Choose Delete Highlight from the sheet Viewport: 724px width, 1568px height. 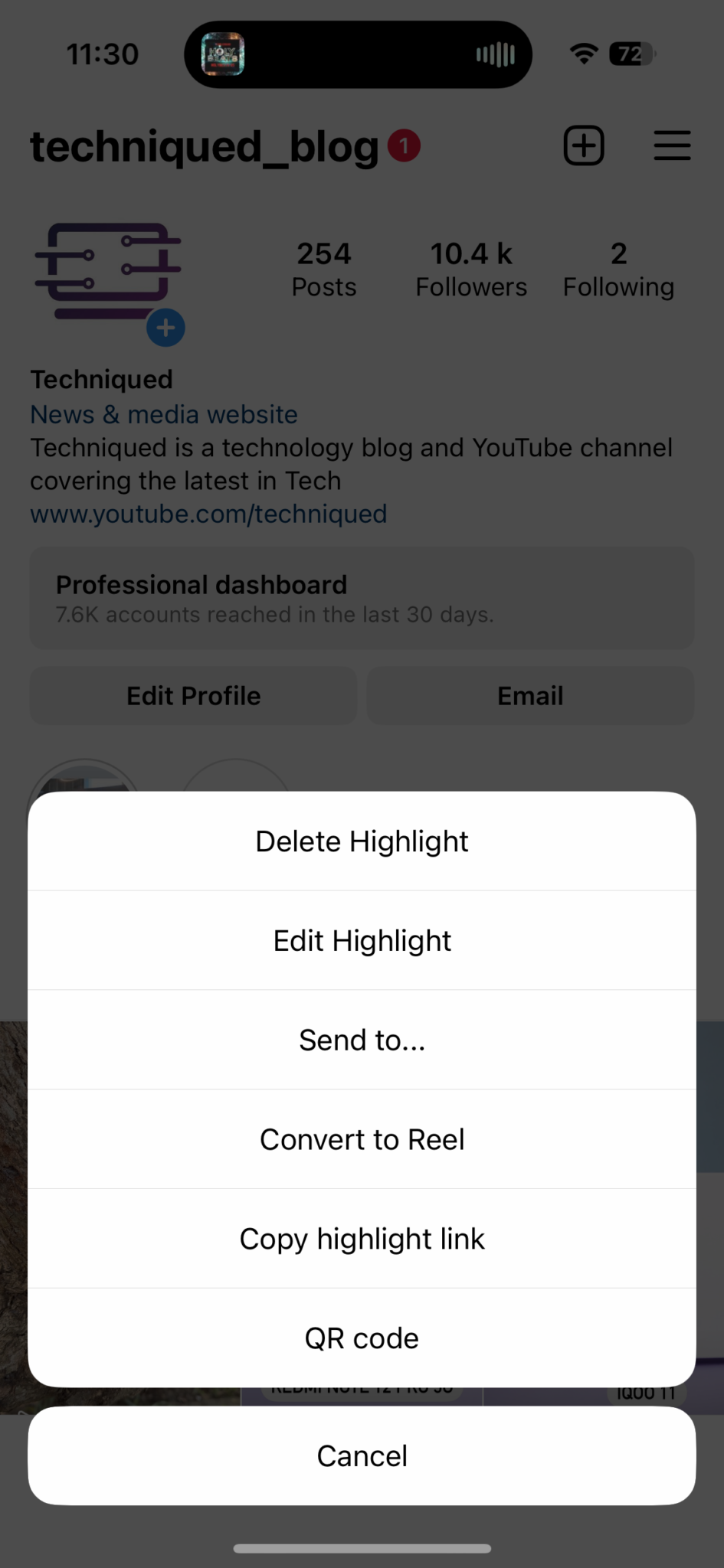click(x=362, y=841)
